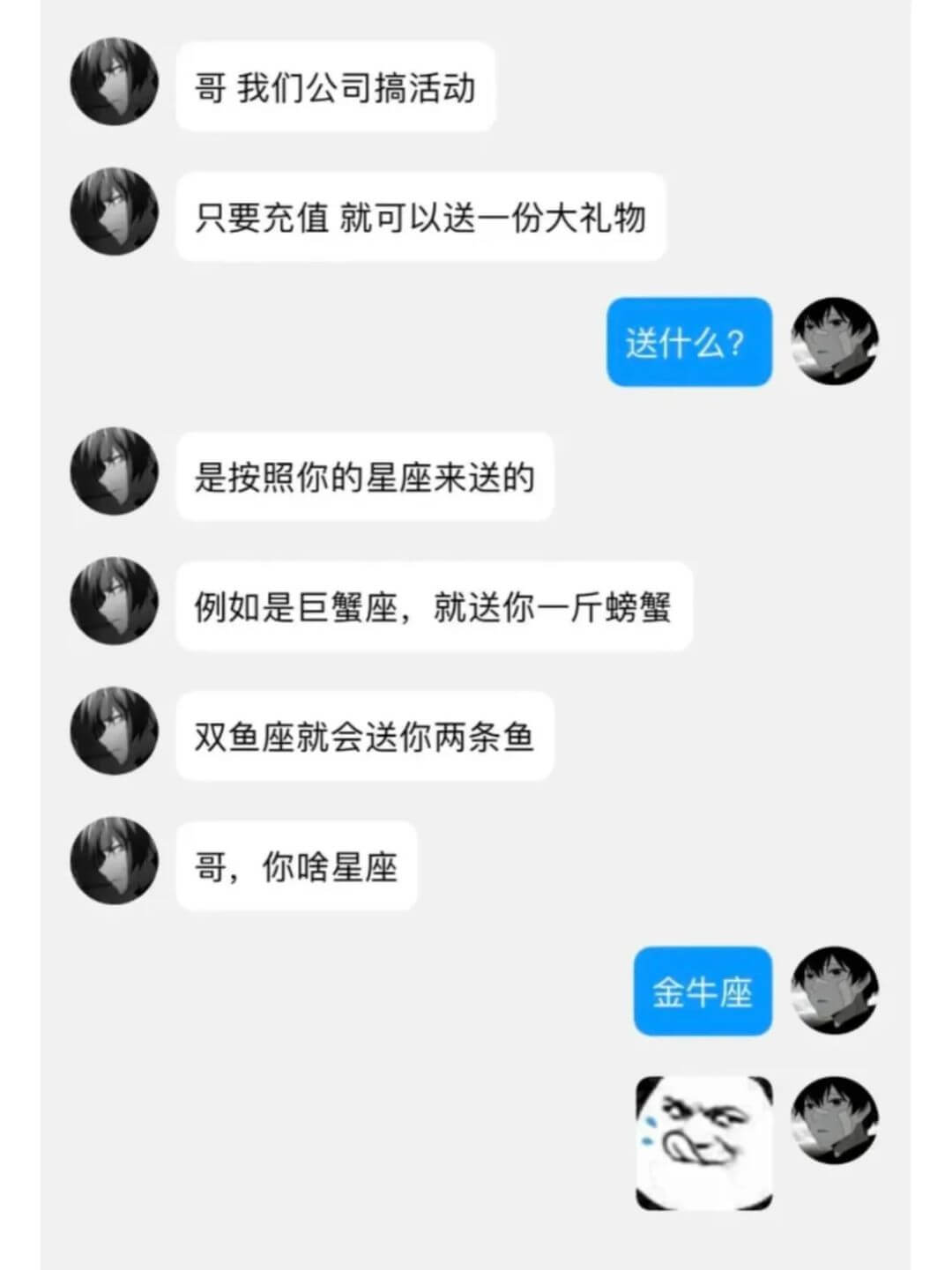Image resolution: width=952 pixels, height=1270 pixels.
Task: Click the blue '金牛座' reply bubble
Action: [x=703, y=991]
